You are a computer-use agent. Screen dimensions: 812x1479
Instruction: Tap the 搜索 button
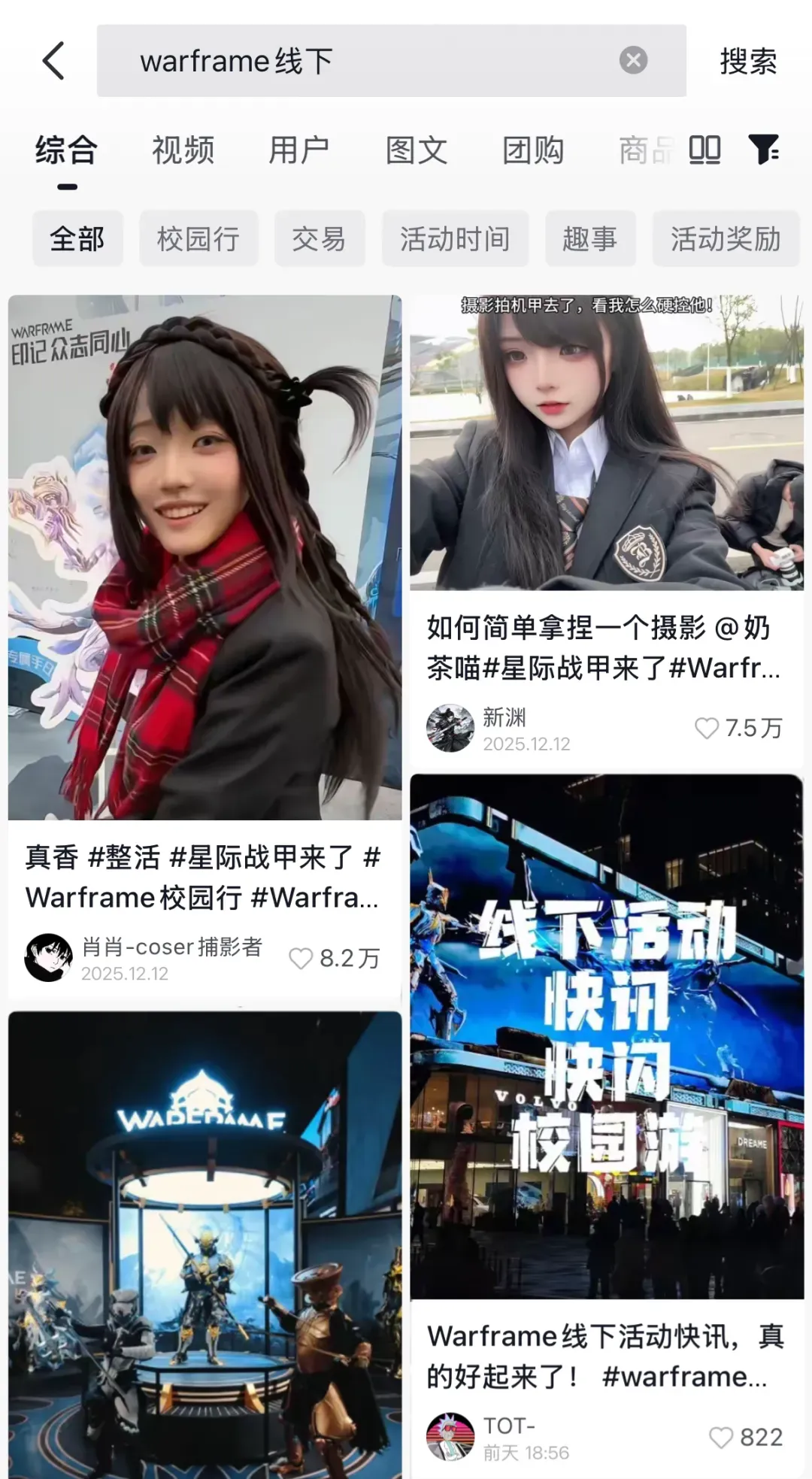click(x=747, y=61)
